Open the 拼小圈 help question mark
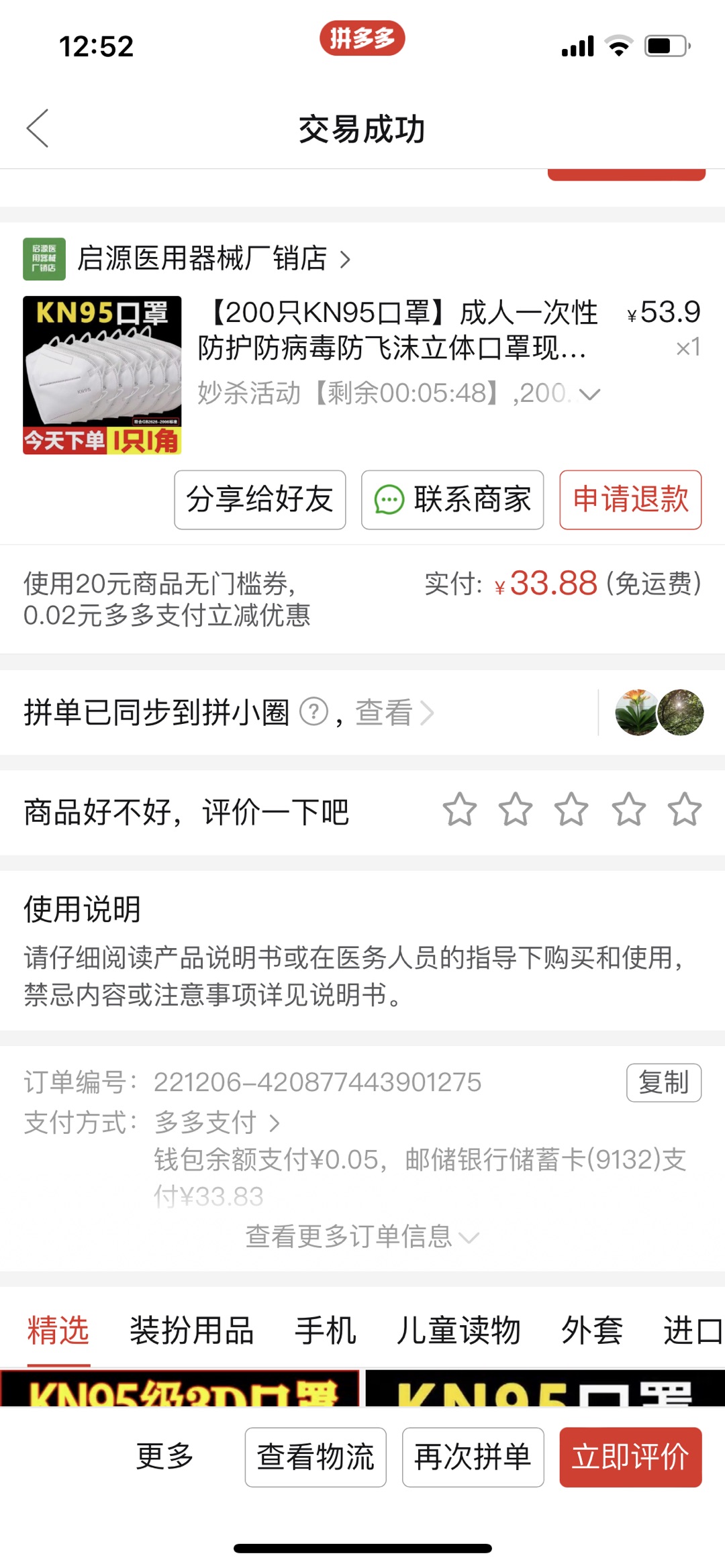 [x=313, y=712]
